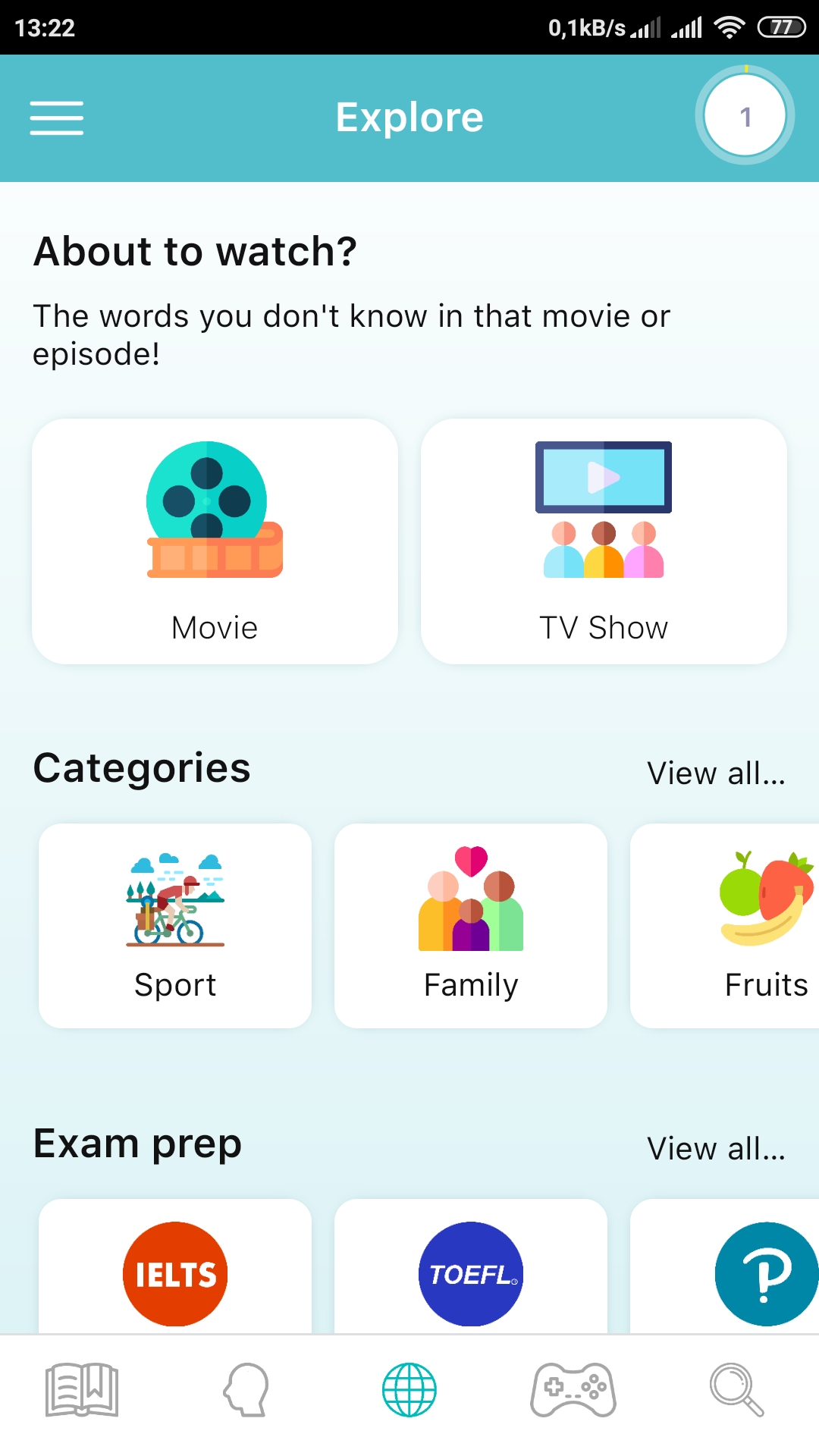819x1456 pixels.
Task: Switch to the head profile tab
Action: [246, 1389]
